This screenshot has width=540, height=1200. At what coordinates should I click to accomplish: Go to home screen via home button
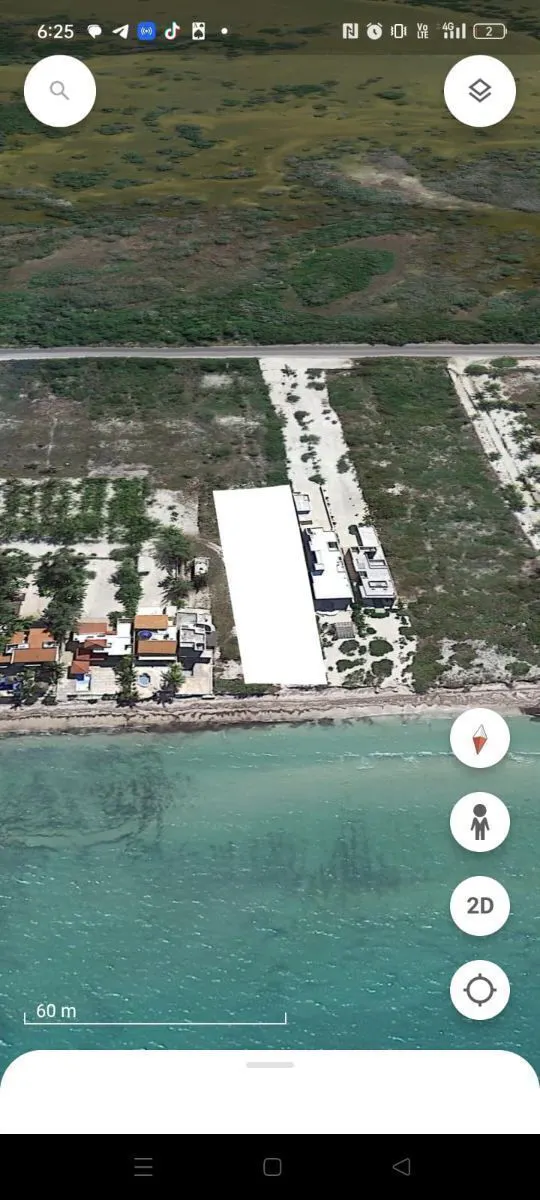pos(272,1167)
